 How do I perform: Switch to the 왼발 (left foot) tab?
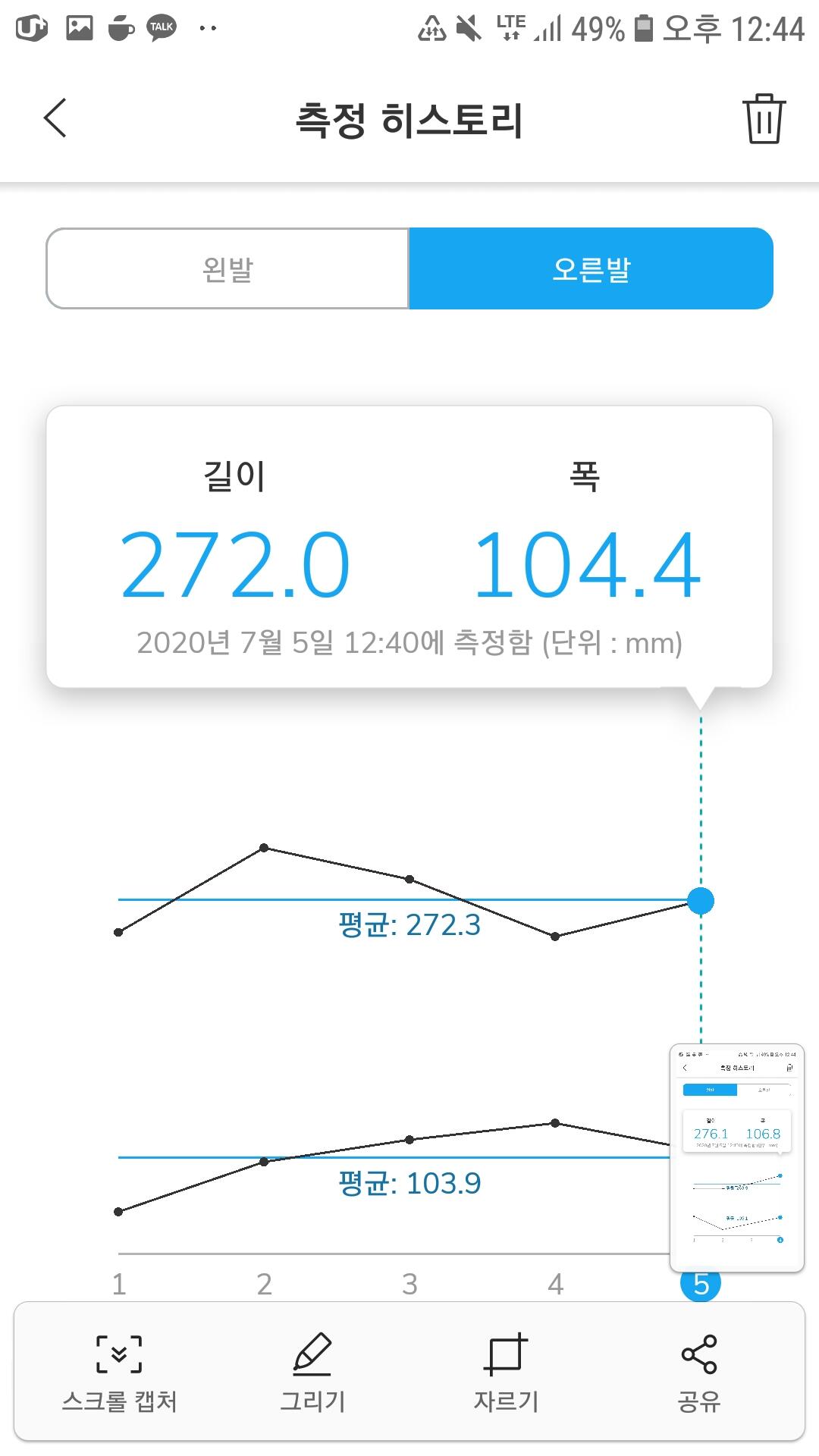click(227, 268)
